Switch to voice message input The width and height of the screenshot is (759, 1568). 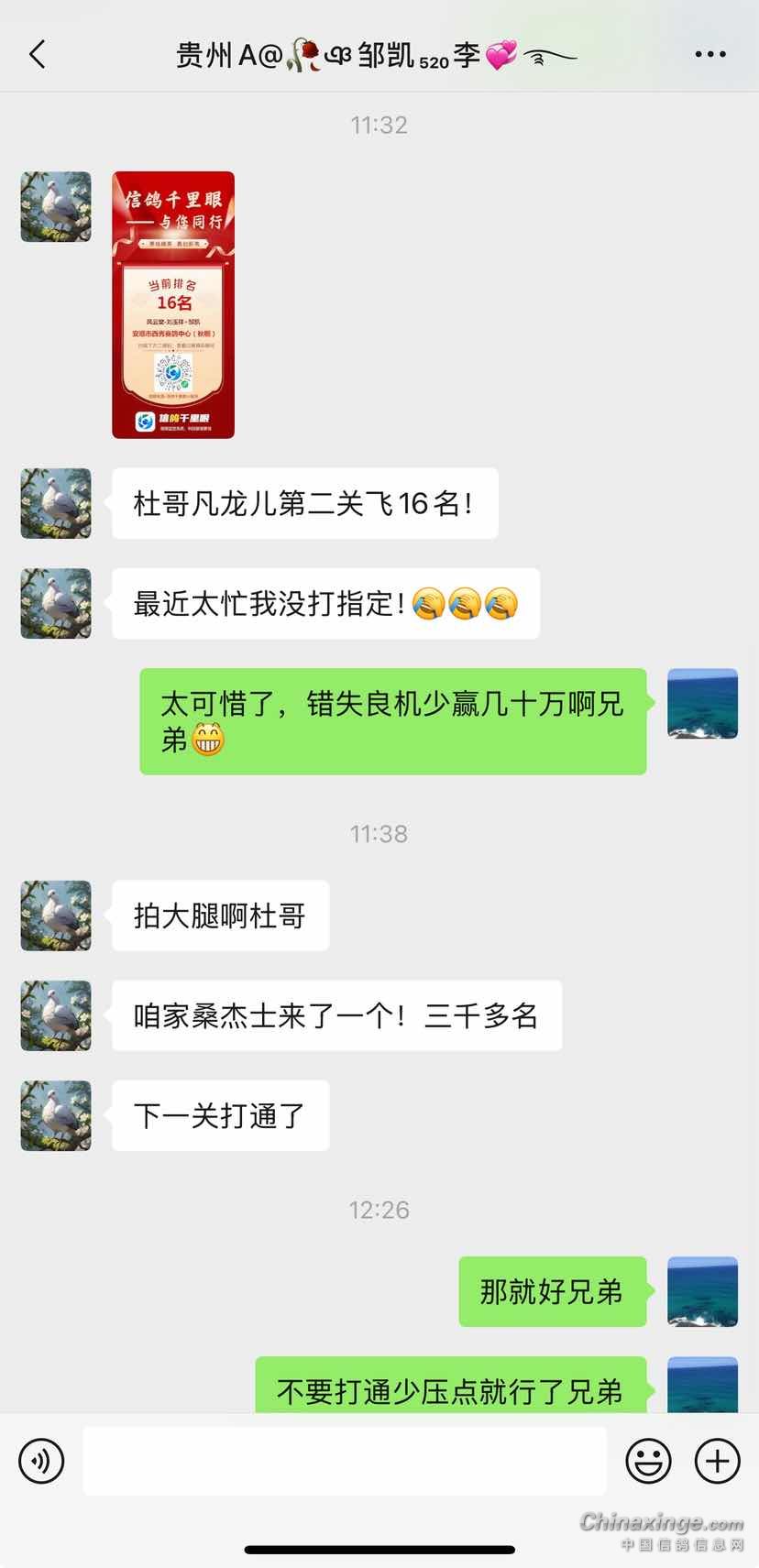[41, 1460]
